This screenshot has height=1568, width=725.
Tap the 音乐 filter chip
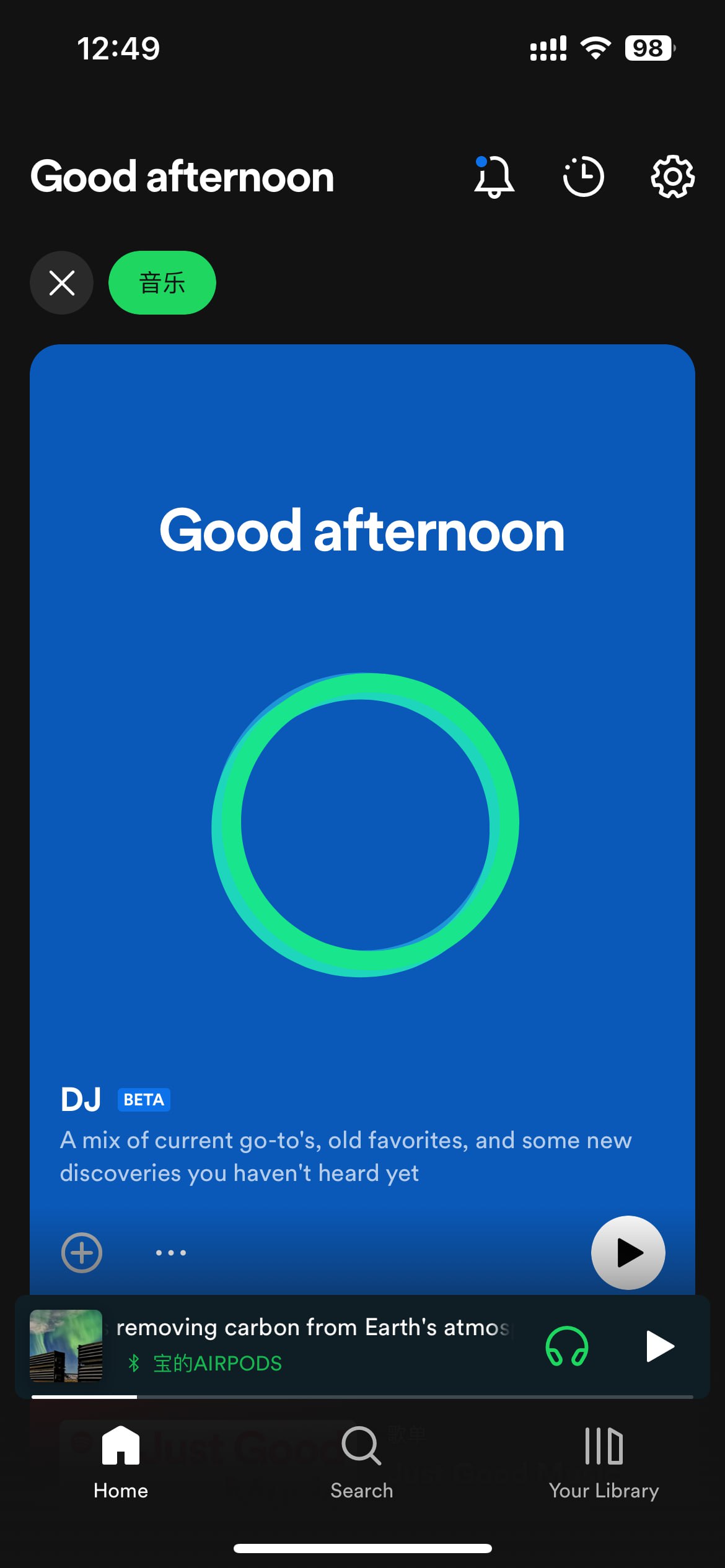pyautogui.click(x=162, y=283)
